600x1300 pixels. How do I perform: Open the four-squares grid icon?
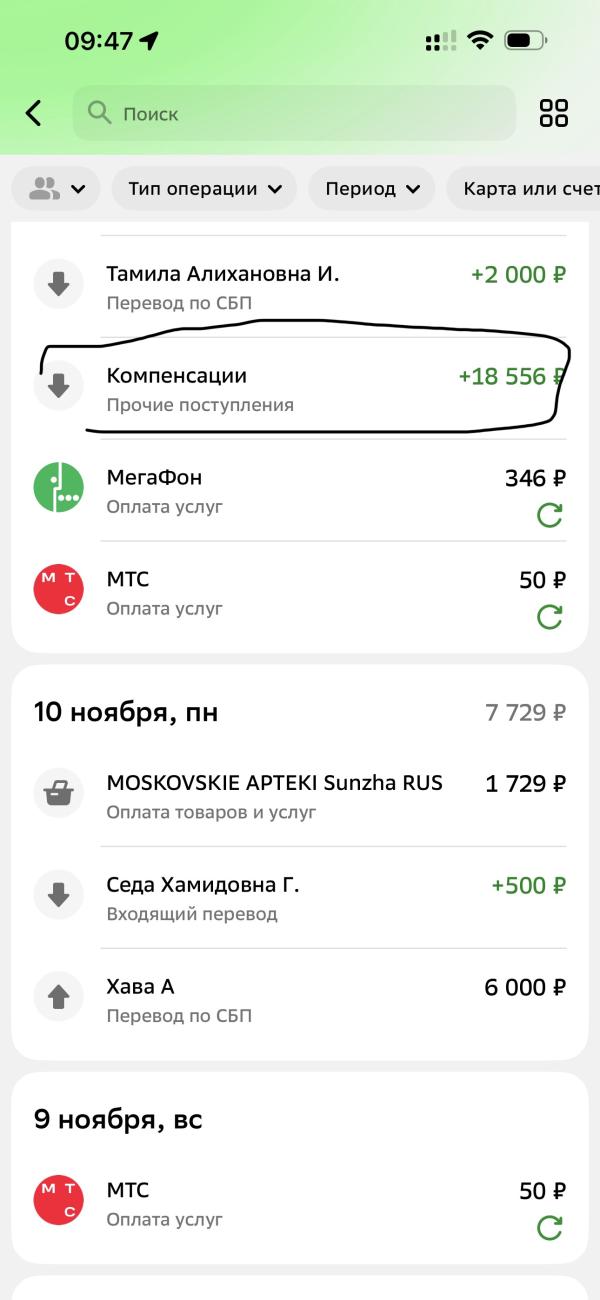553,113
